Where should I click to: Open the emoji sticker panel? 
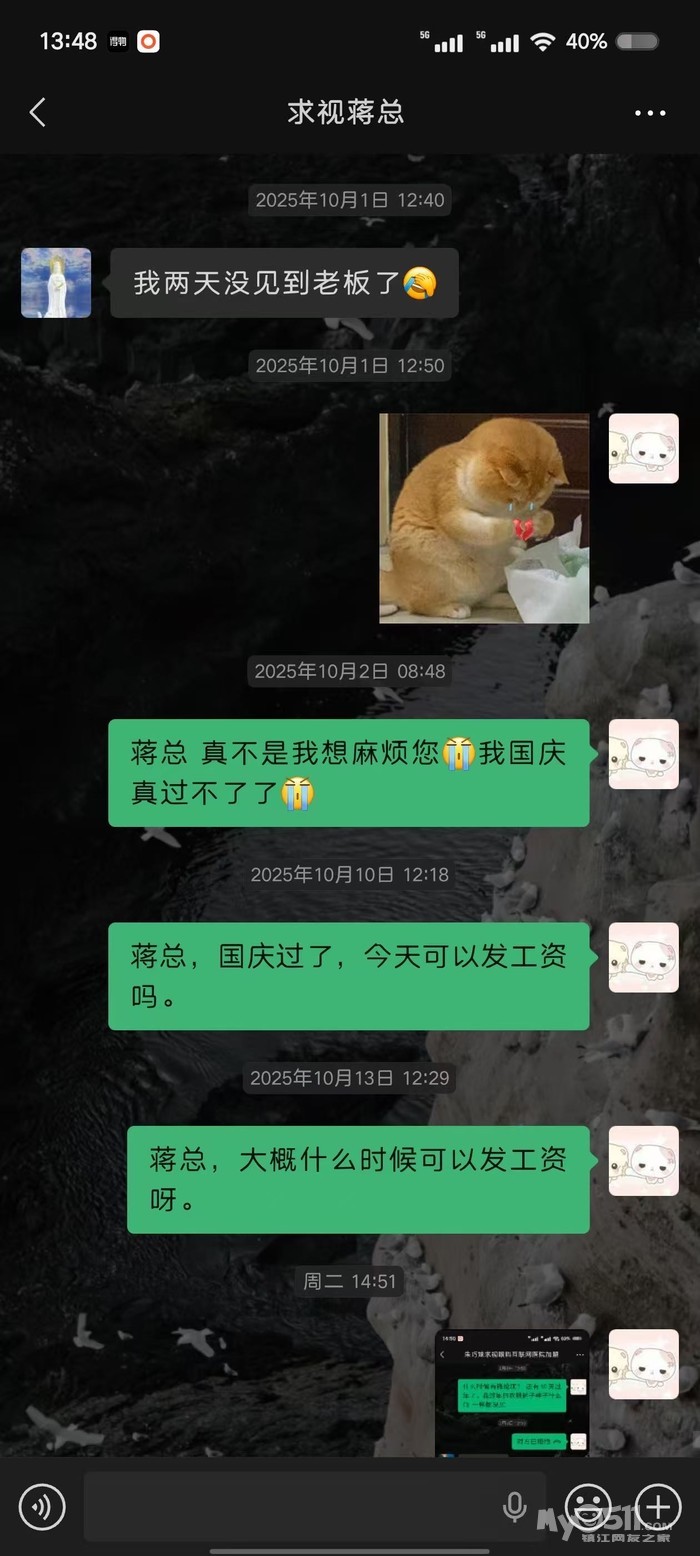[588, 1506]
